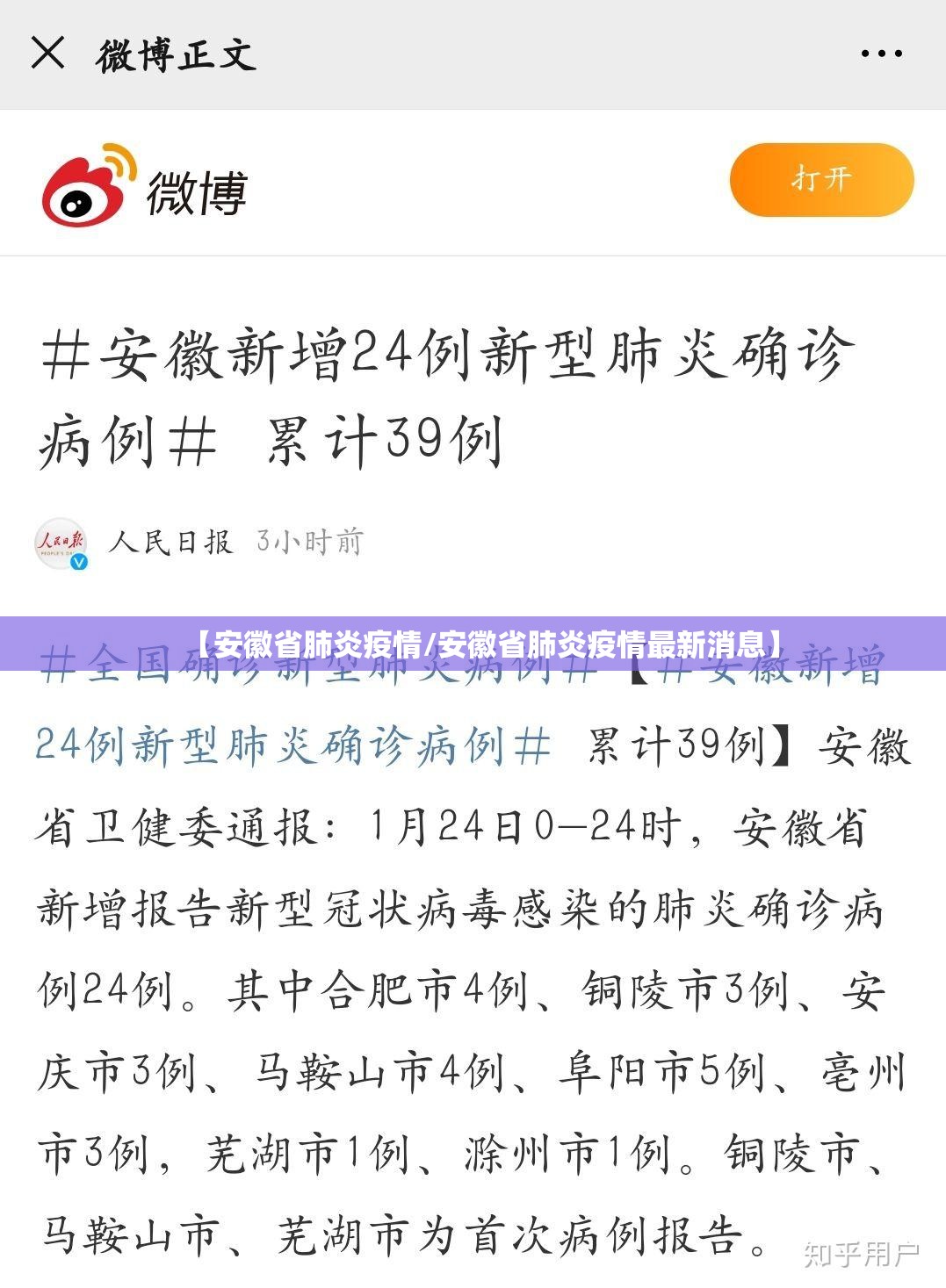Open the 人民日报 account name link
This screenshot has height=1288, width=946.
pyautogui.click(x=171, y=542)
